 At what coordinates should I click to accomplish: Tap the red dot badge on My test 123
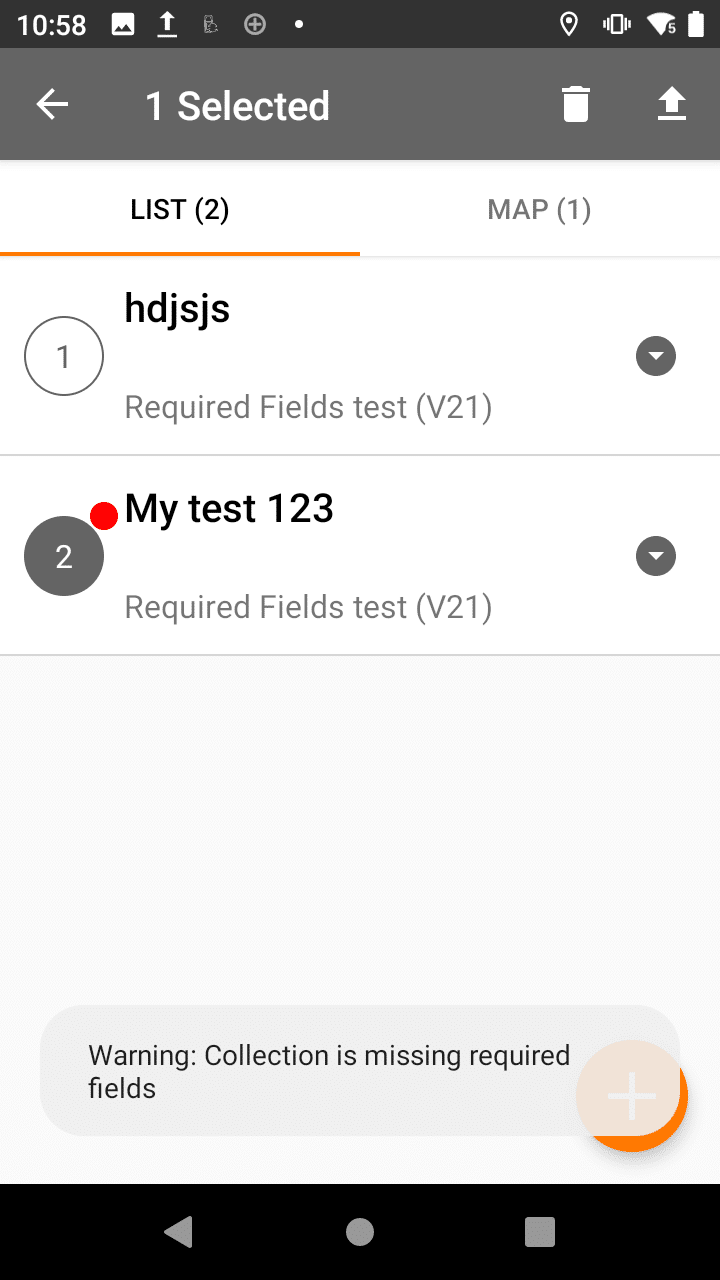(104, 514)
